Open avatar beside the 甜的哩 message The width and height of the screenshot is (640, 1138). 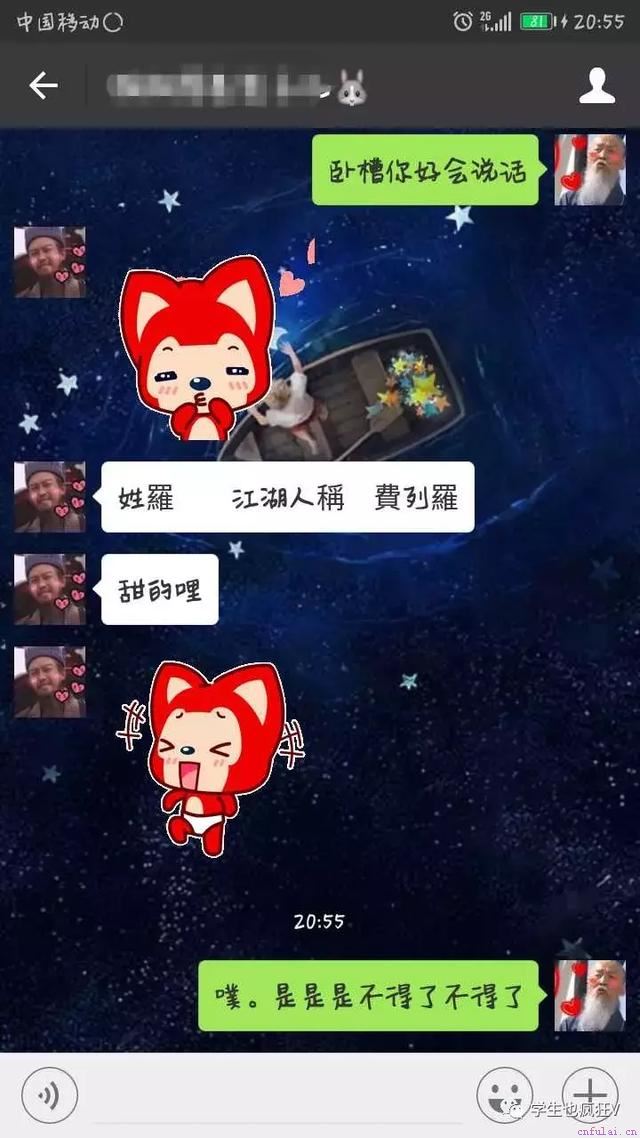(x=50, y=589)
